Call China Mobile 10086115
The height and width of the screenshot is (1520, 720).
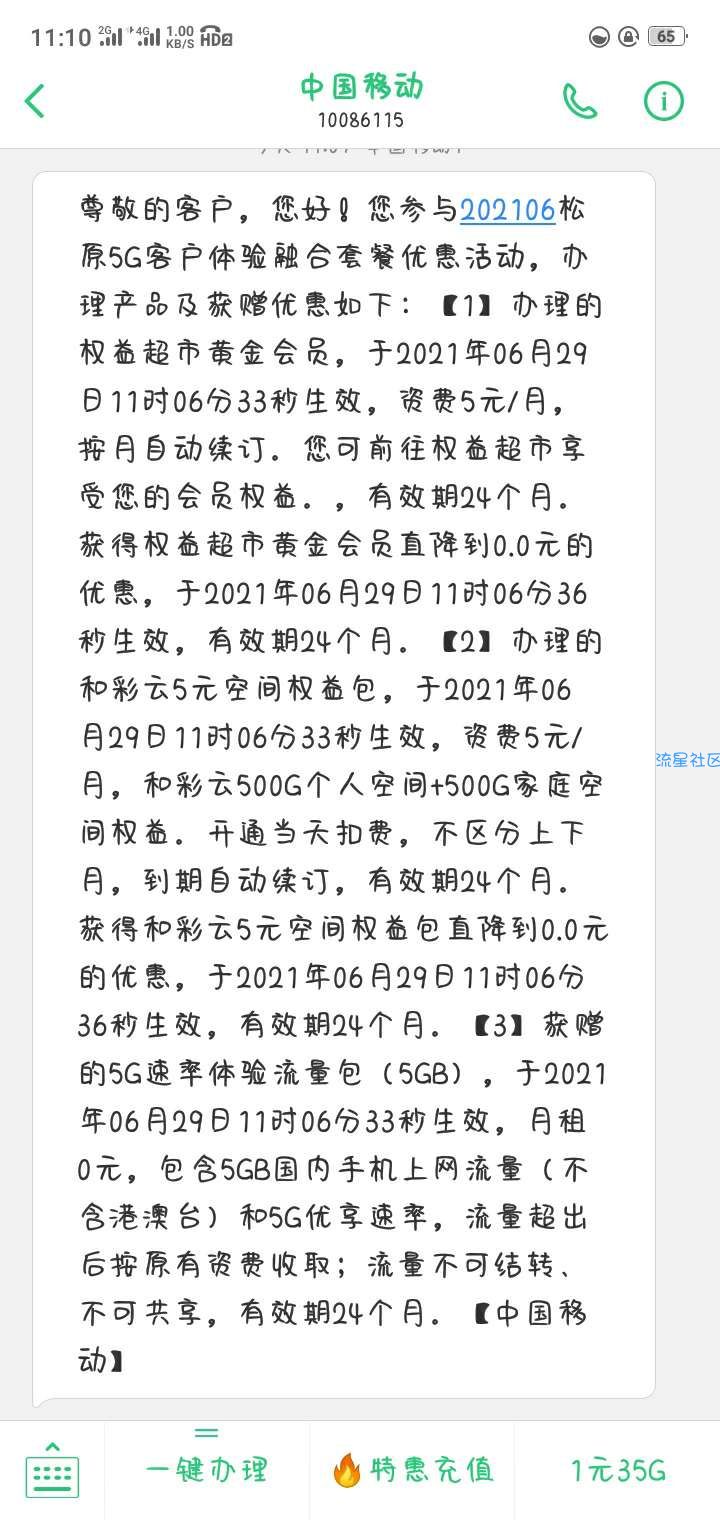pyautogui.click(x=580, y=101)
